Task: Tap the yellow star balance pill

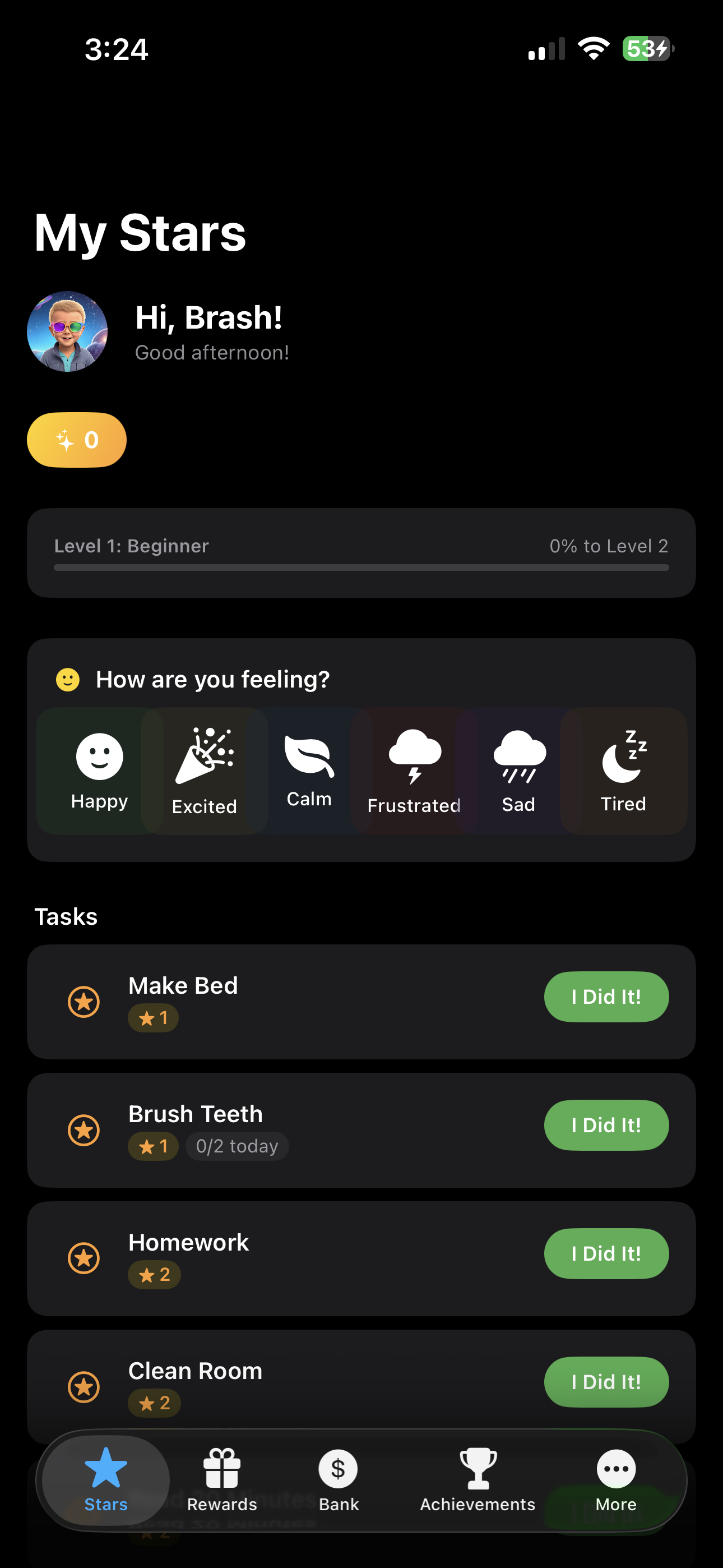Action: 76,440
